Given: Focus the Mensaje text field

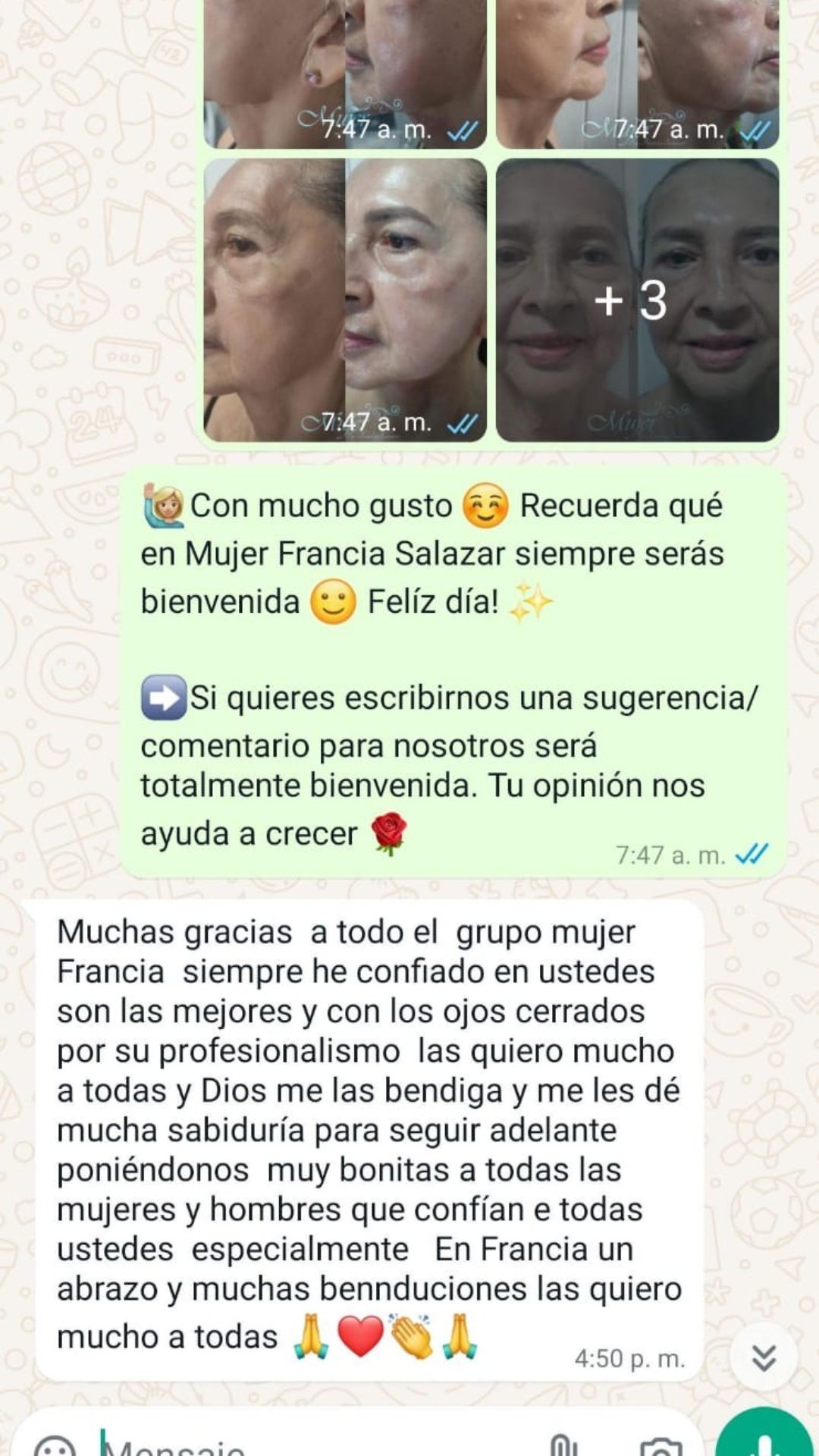Looking at the screenshot, I should (x=318, y=1445).
